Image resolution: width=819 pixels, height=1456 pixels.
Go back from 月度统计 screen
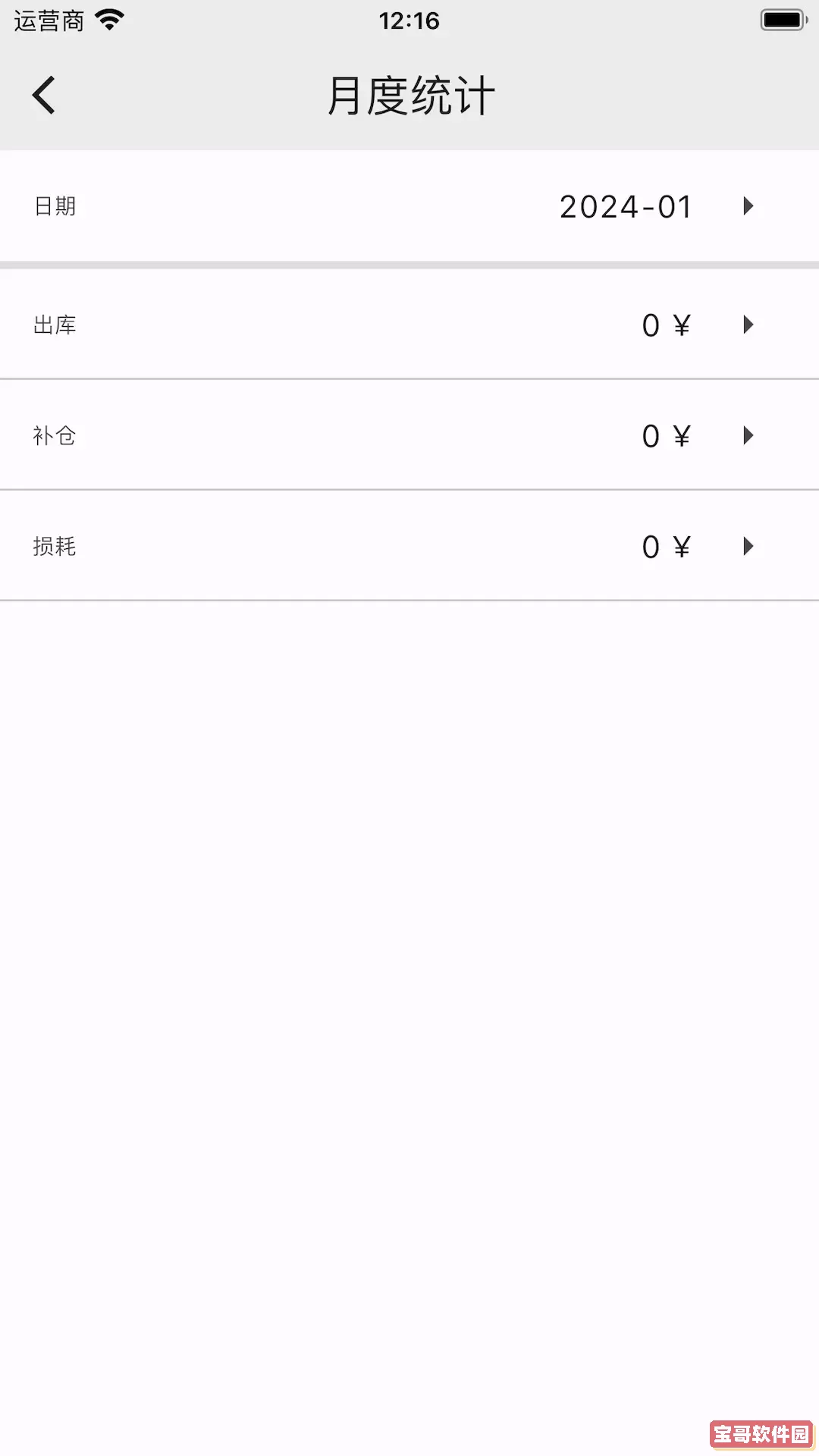[x=44, y=96]
